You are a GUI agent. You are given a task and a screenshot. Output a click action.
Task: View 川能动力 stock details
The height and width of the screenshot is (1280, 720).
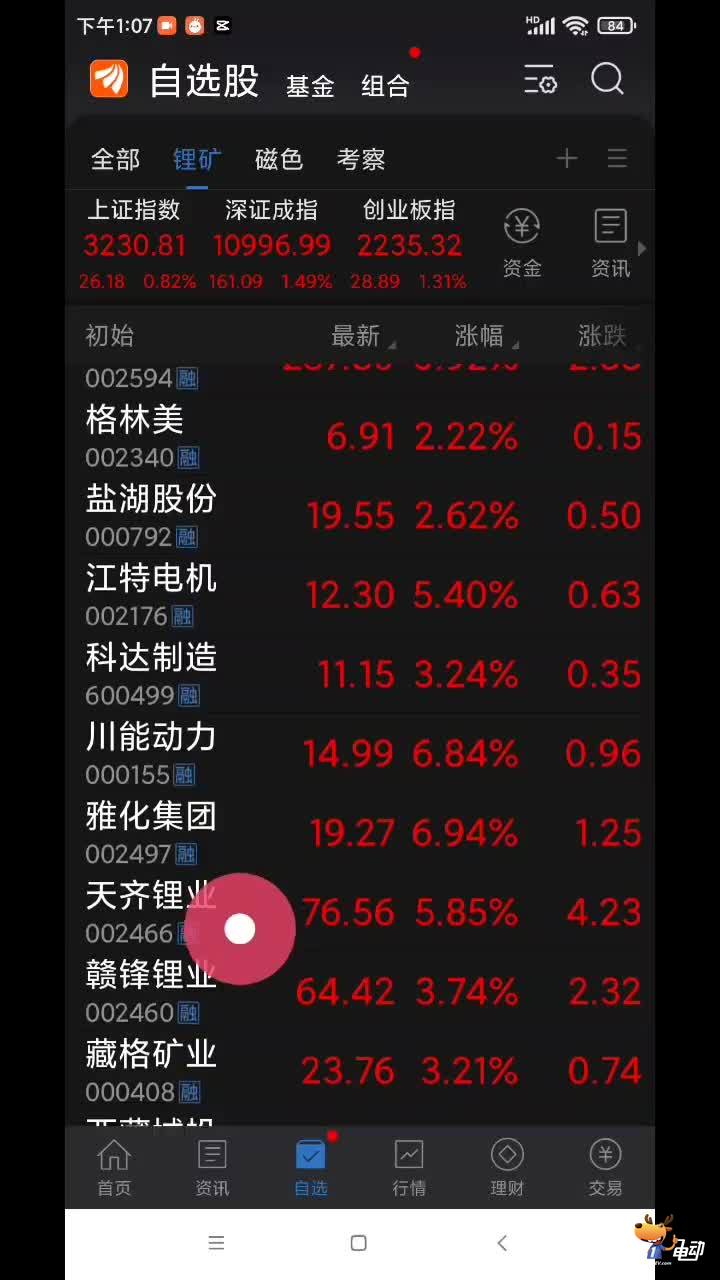pyautogui.click(x=360, y=754)
